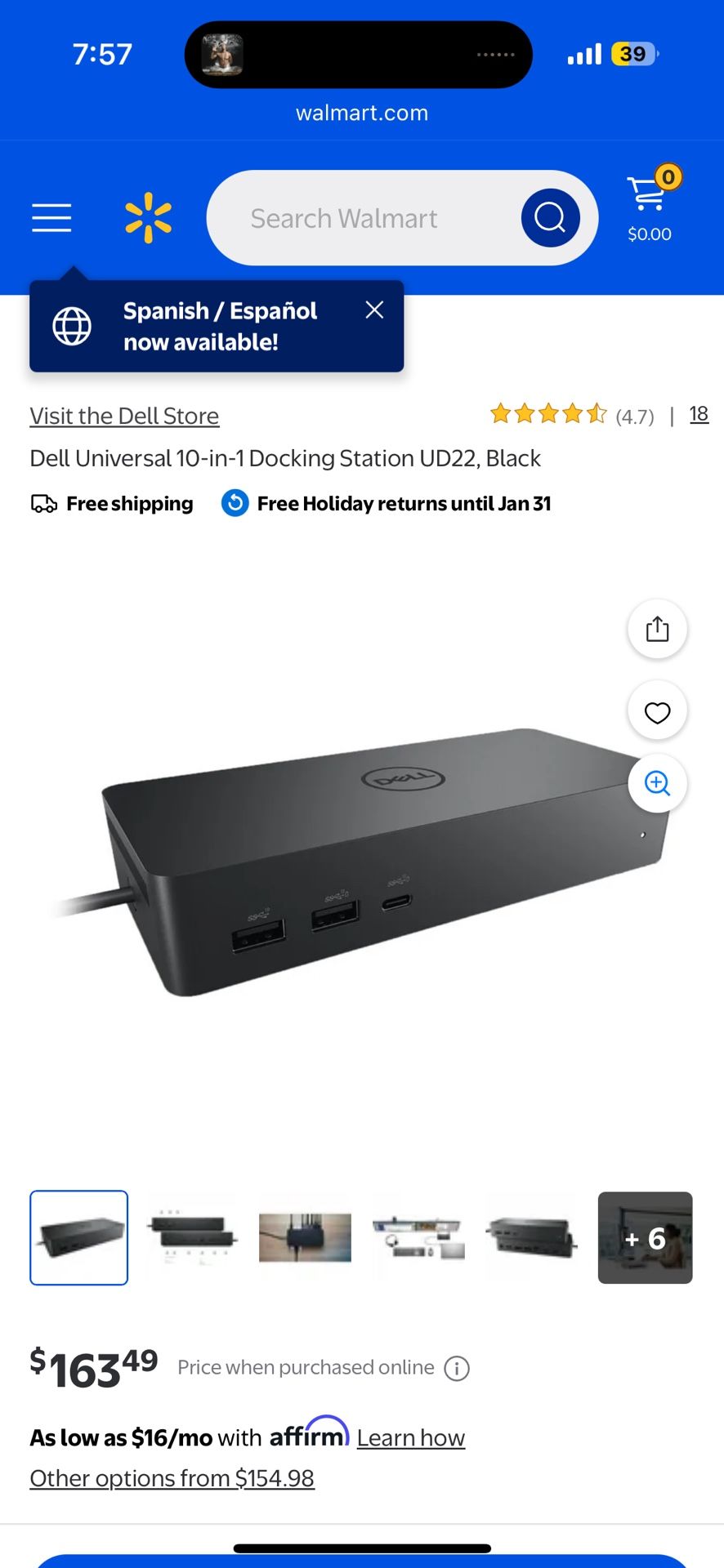This screenshot has height=1568, width=724.
Task: Open the hamburger navigation menu
Action: (51, 218)
